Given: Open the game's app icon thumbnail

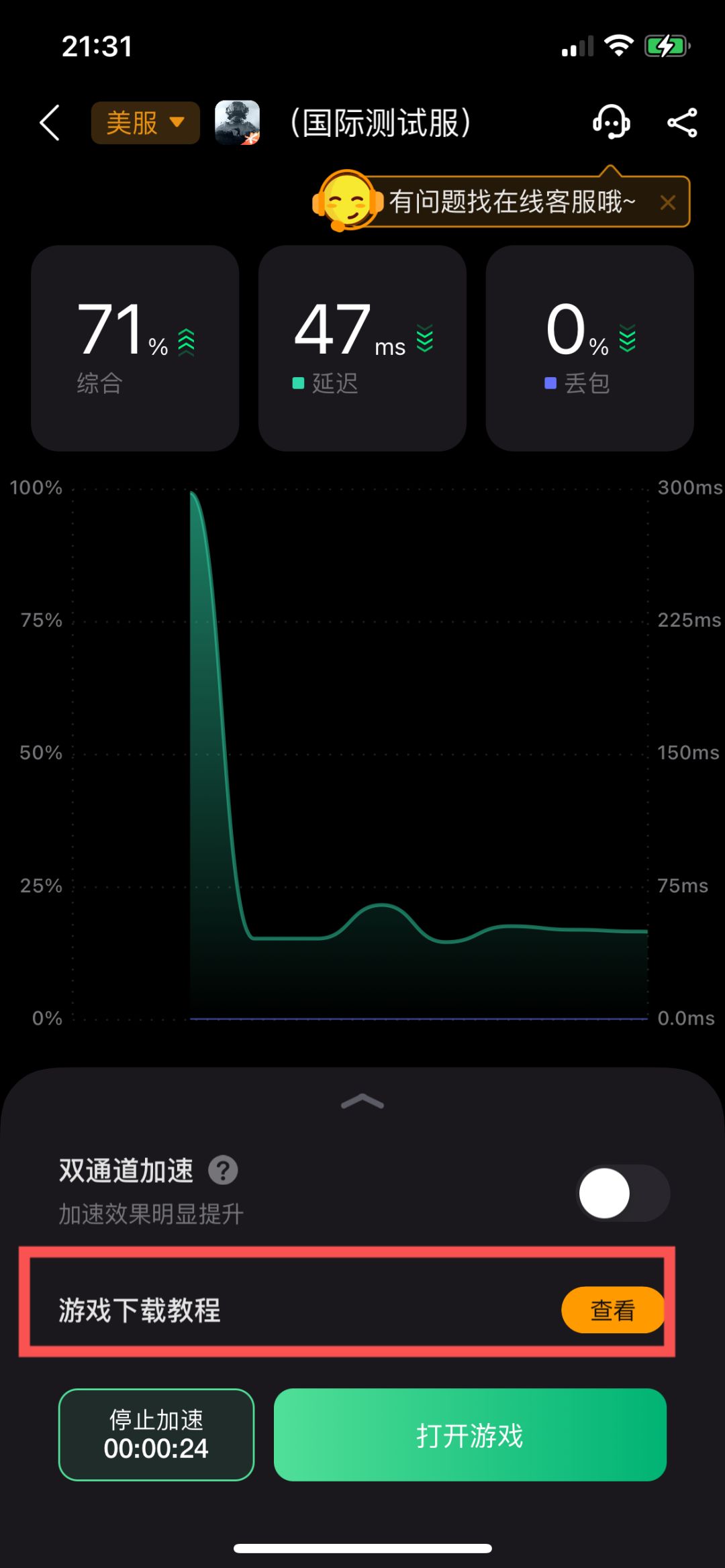Looking at the screenshot, I should pyautogui.click(x=238, y=123).
